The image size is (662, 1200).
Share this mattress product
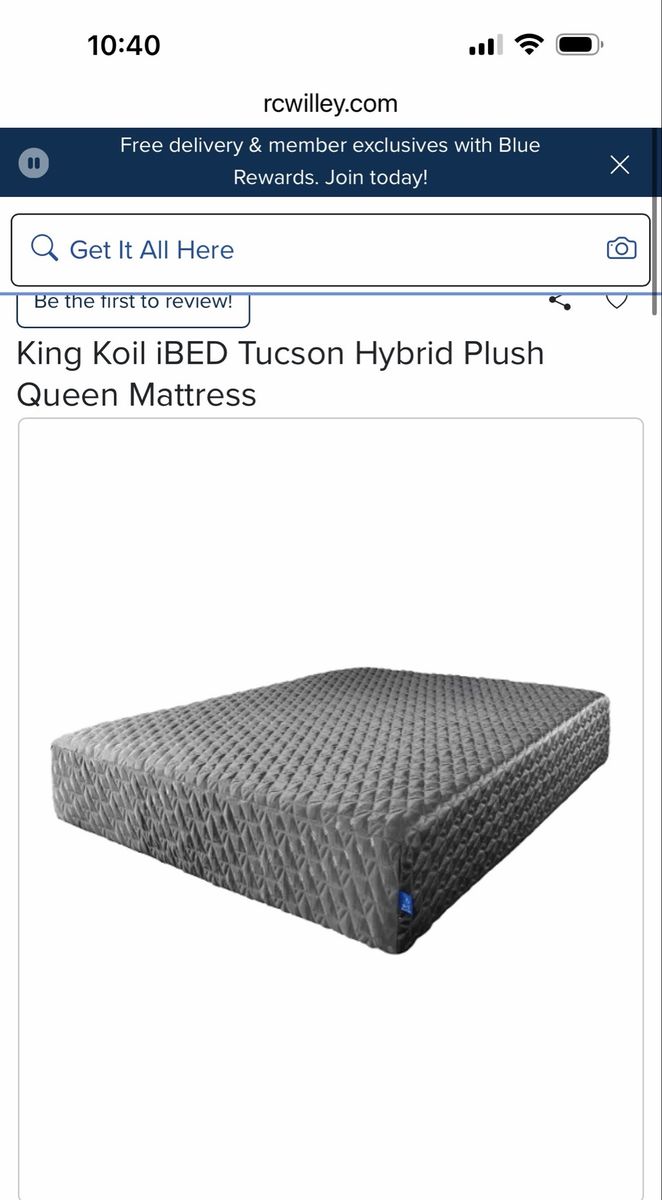coord(560,302)
